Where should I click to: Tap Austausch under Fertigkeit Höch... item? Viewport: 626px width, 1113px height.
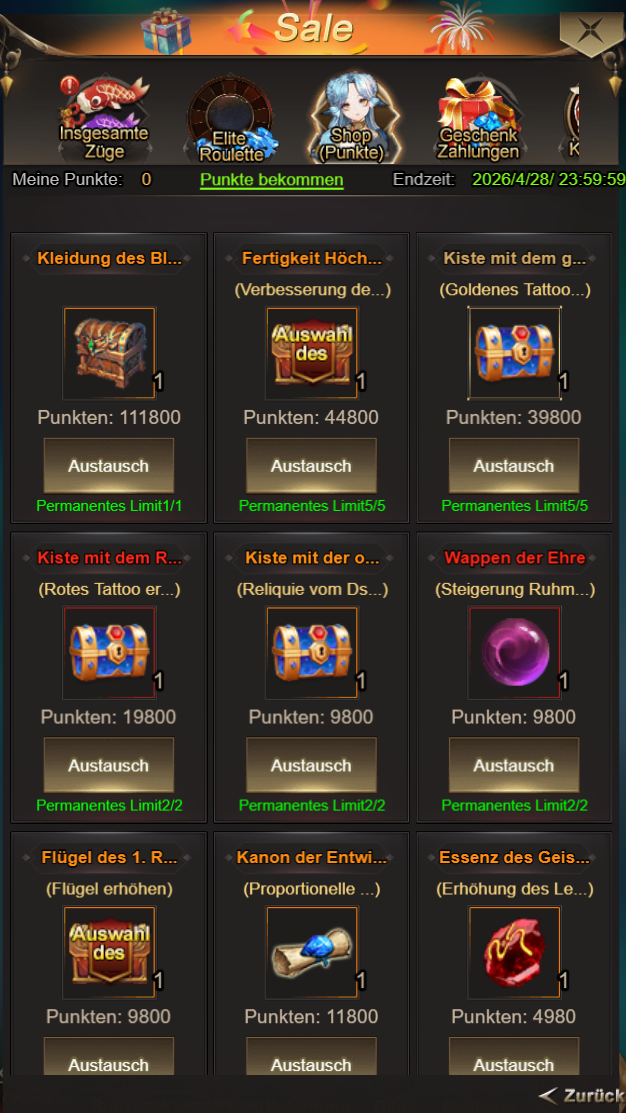point(311,466)
